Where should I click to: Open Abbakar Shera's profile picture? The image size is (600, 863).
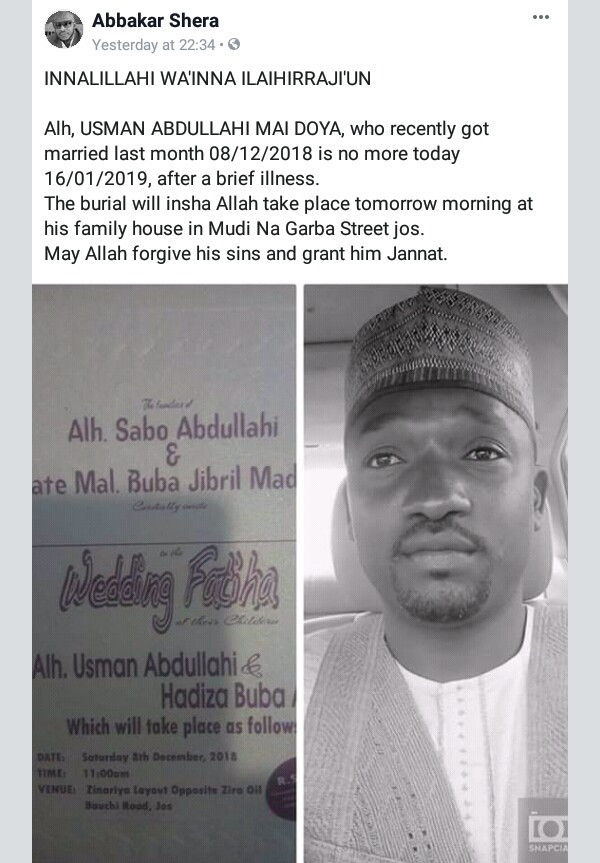(63, 30)
